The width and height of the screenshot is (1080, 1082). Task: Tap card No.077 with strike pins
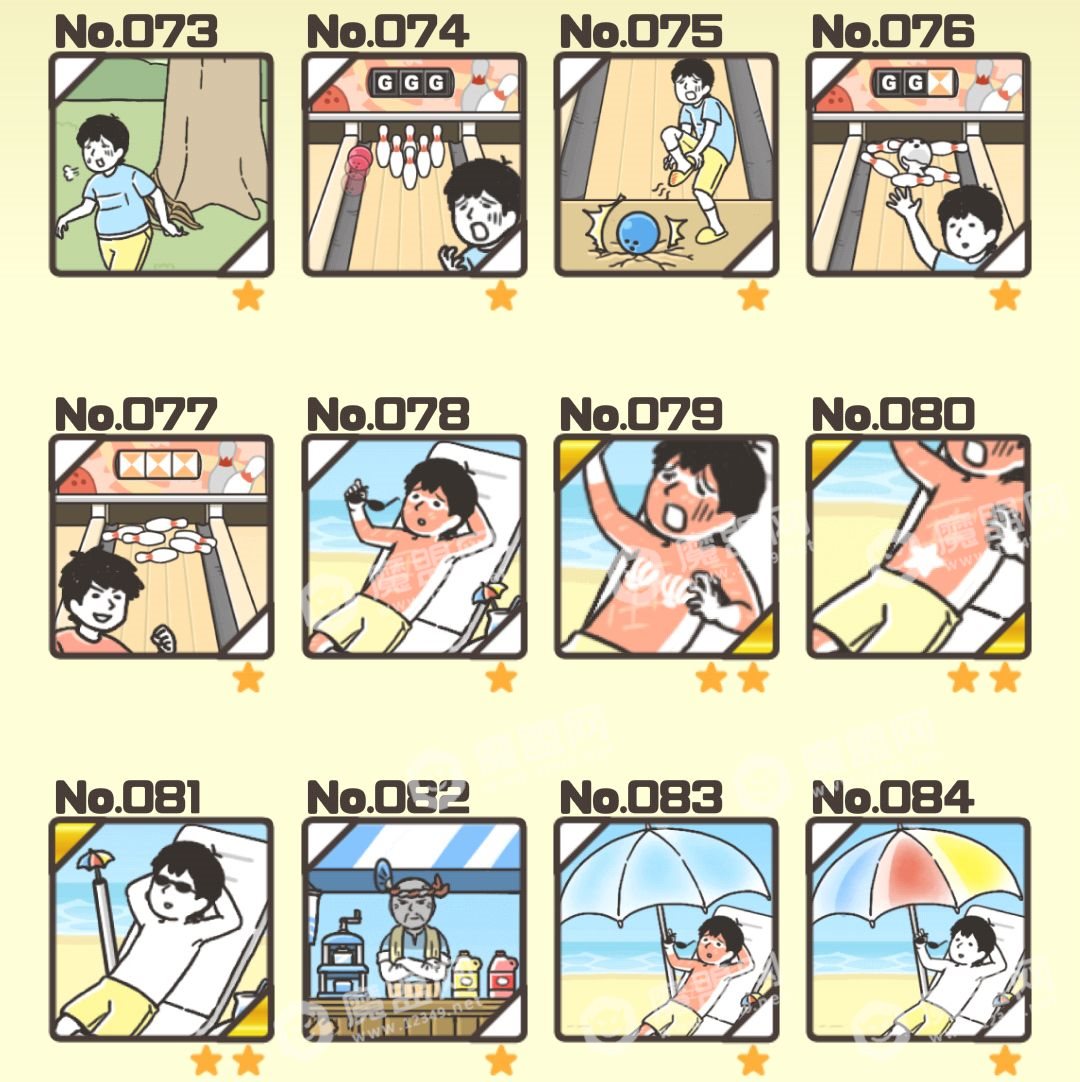161,547
